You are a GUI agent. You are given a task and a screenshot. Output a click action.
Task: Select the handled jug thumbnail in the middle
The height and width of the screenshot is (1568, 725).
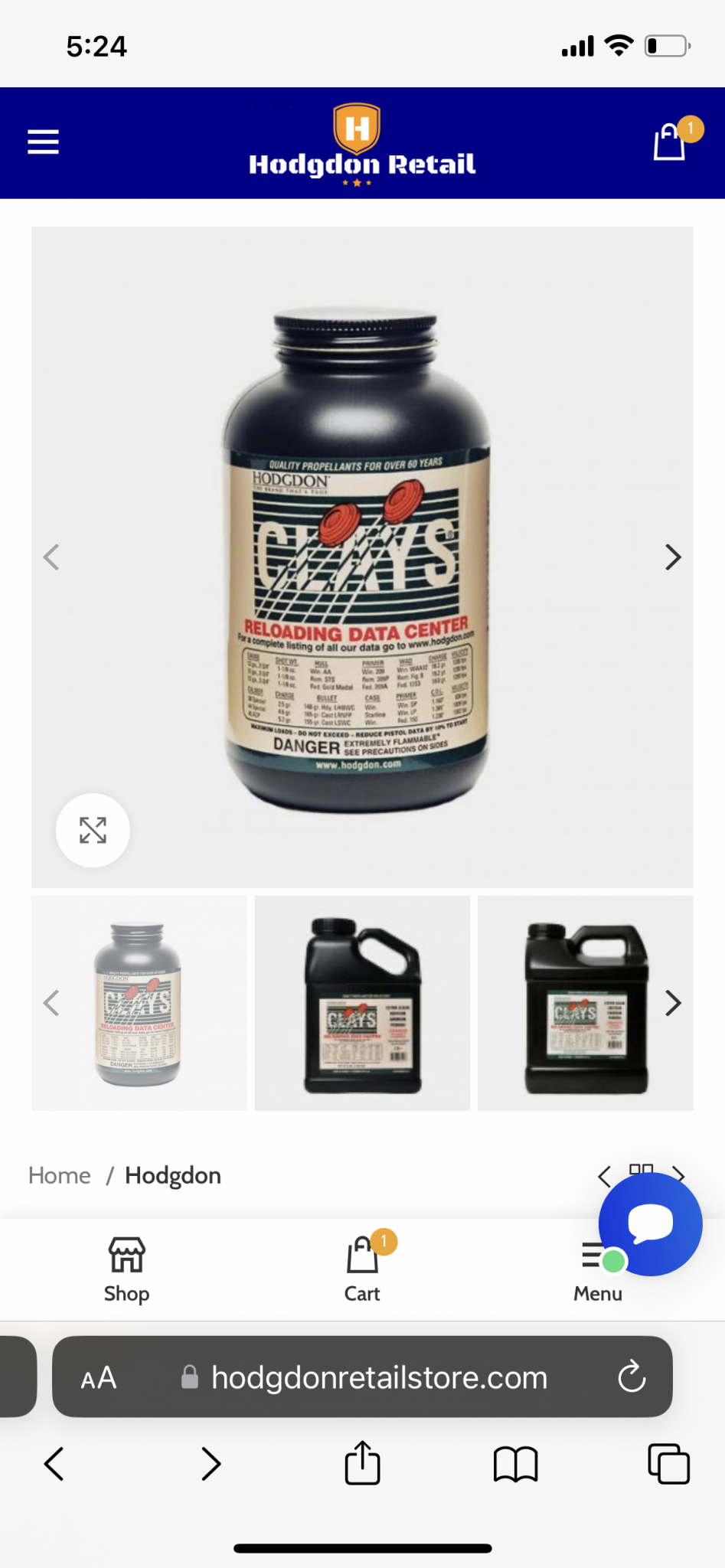click(x=362, y=1003)
